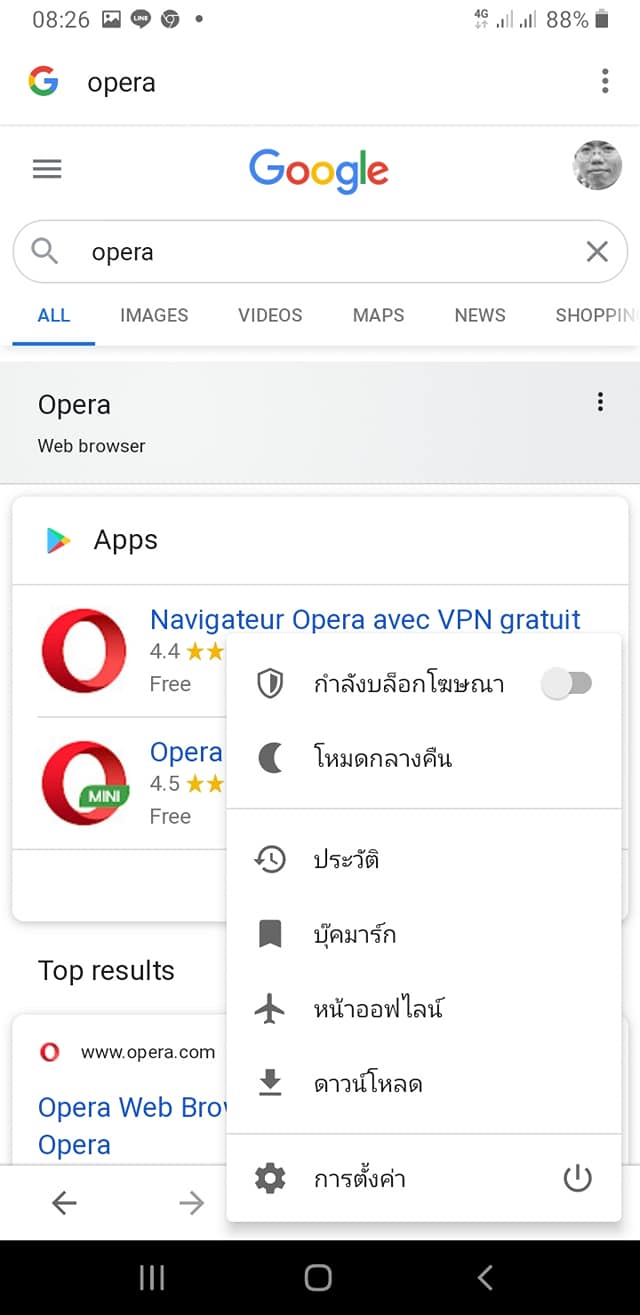Open the browser's top overflow menu
640x1315 pixels.
coord(605,82)
